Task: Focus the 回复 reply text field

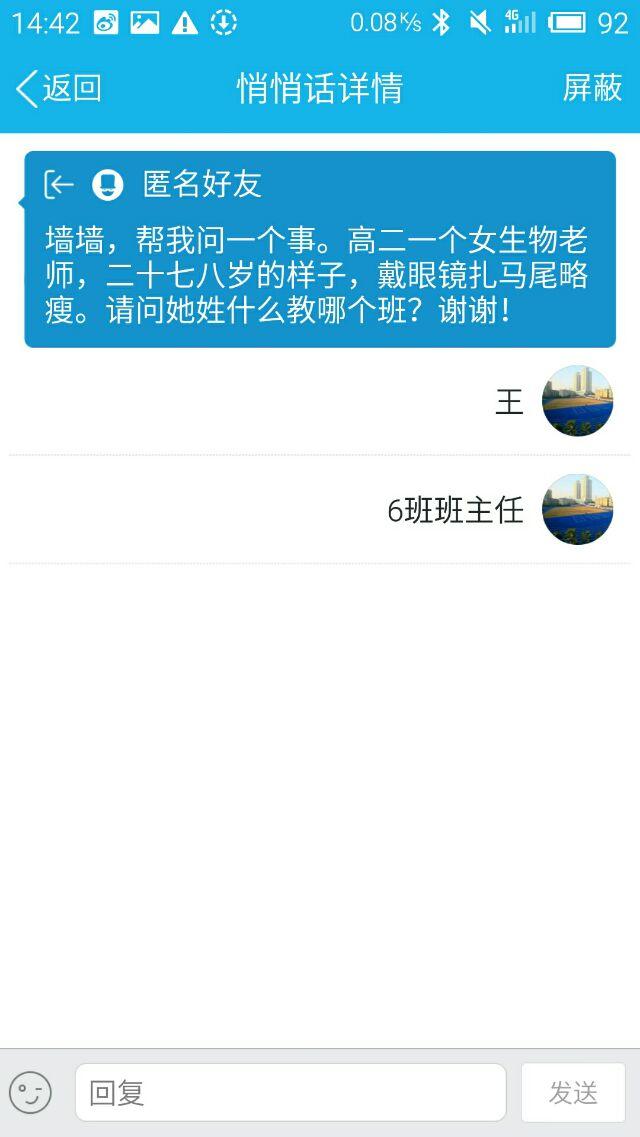Action: [x=290, y=1092]
